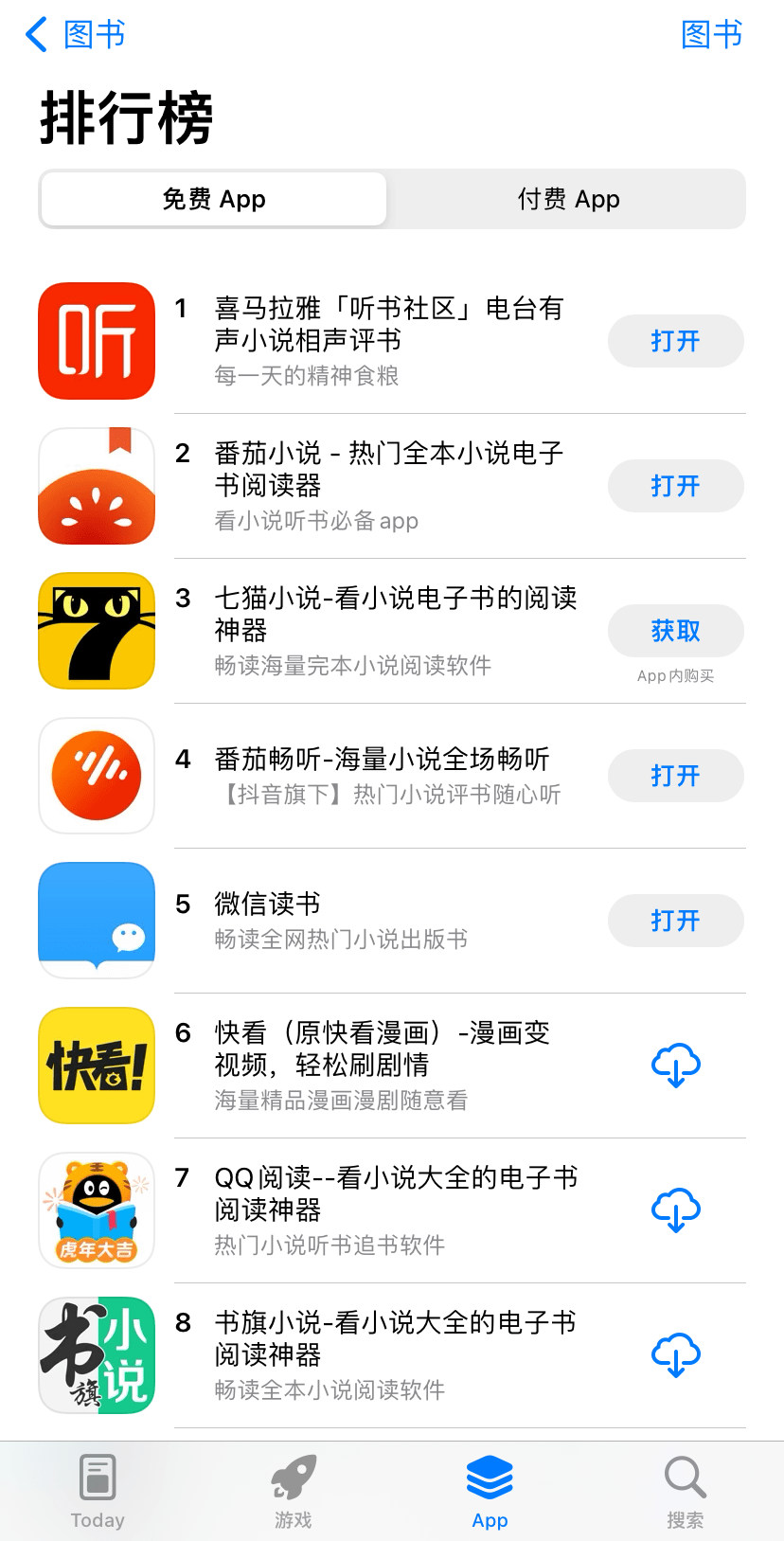Screen dimensions: 784x1541
Task: Open the Today tab
Action: click(97, 1490)
